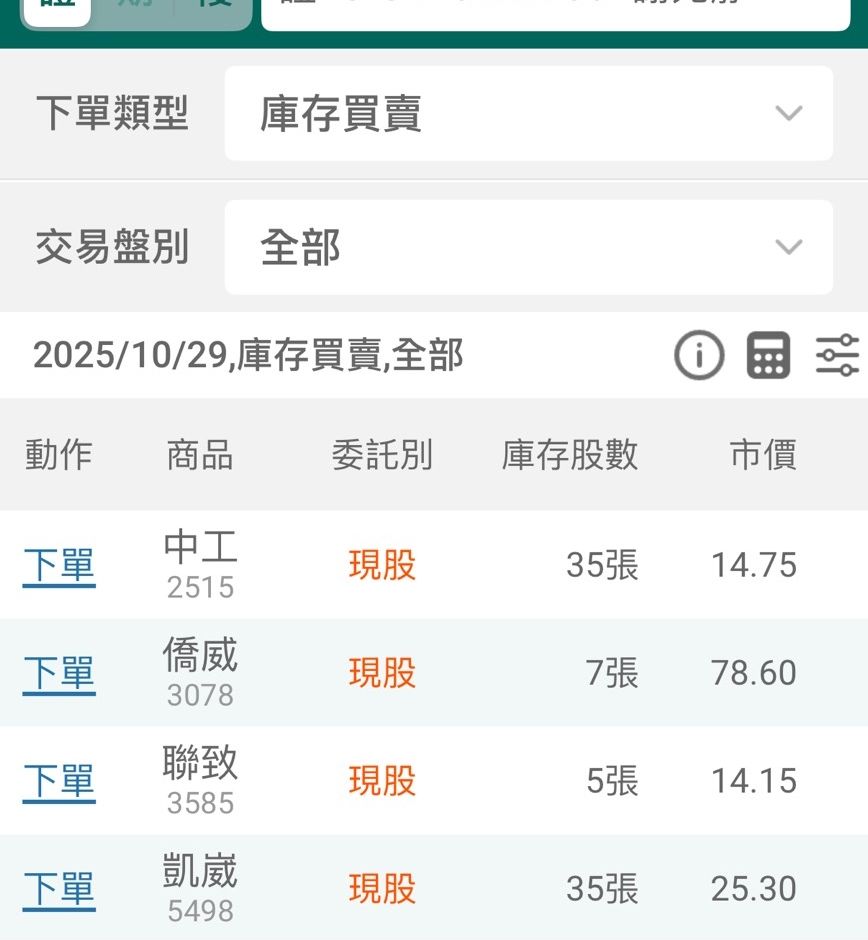Expand the 交易盤別 dropdown showing 全部

(528, 247)
